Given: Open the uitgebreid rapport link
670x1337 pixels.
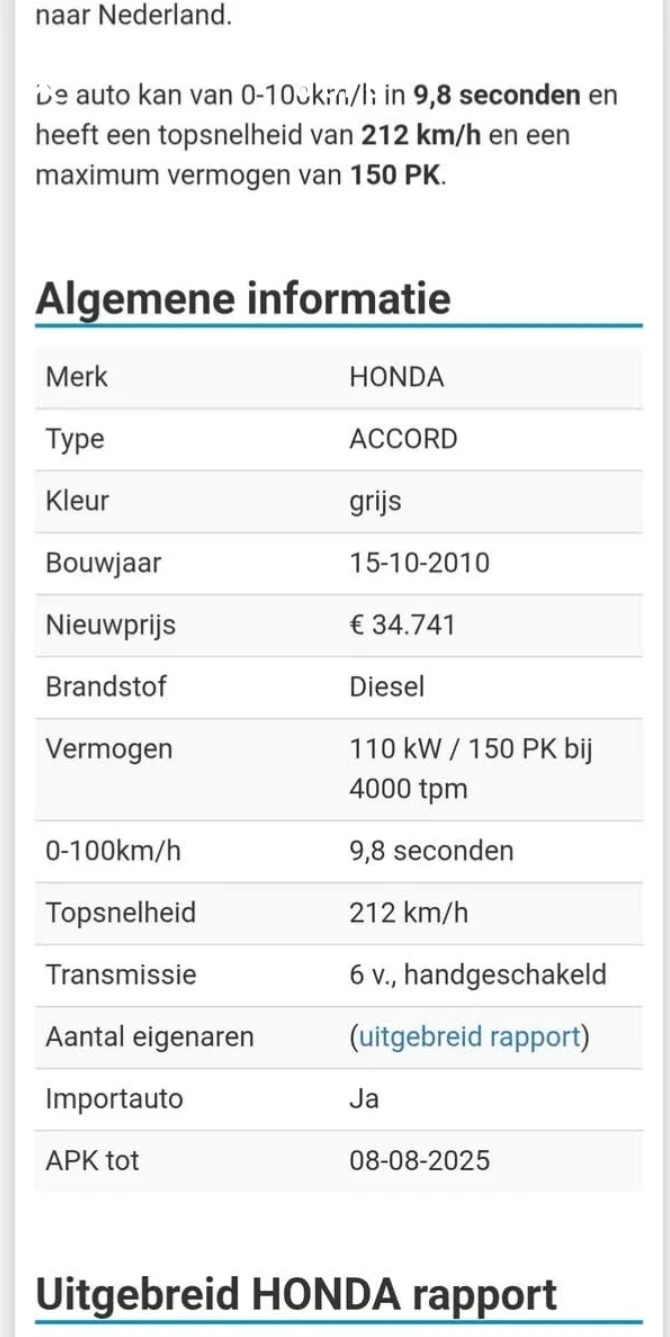Looking at the screenshot, I should tap(469, 1037).
